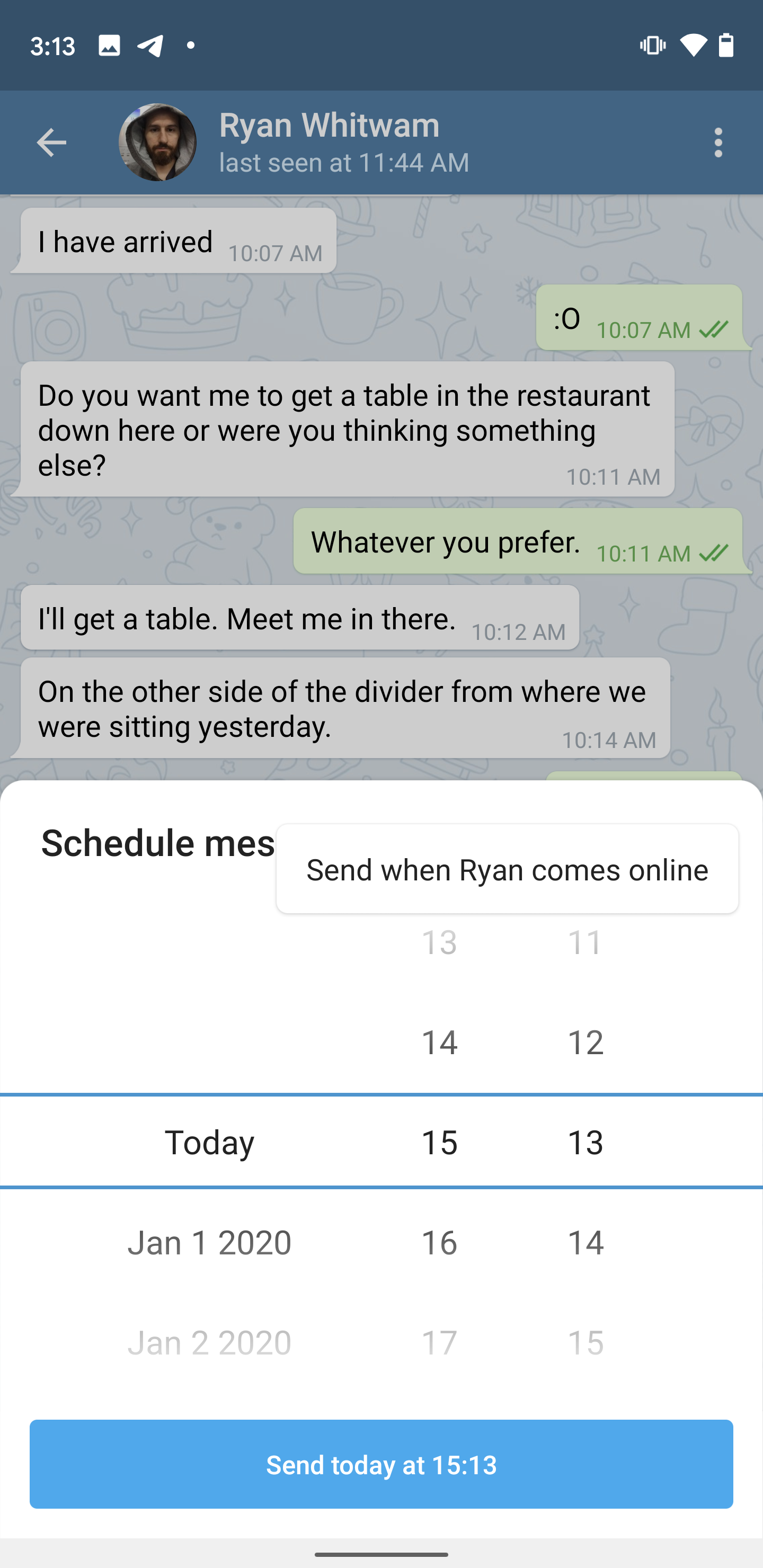Select 'Jan 2 2020' in the date picker
This screenshot has width=763, height=1568.
209,1342
